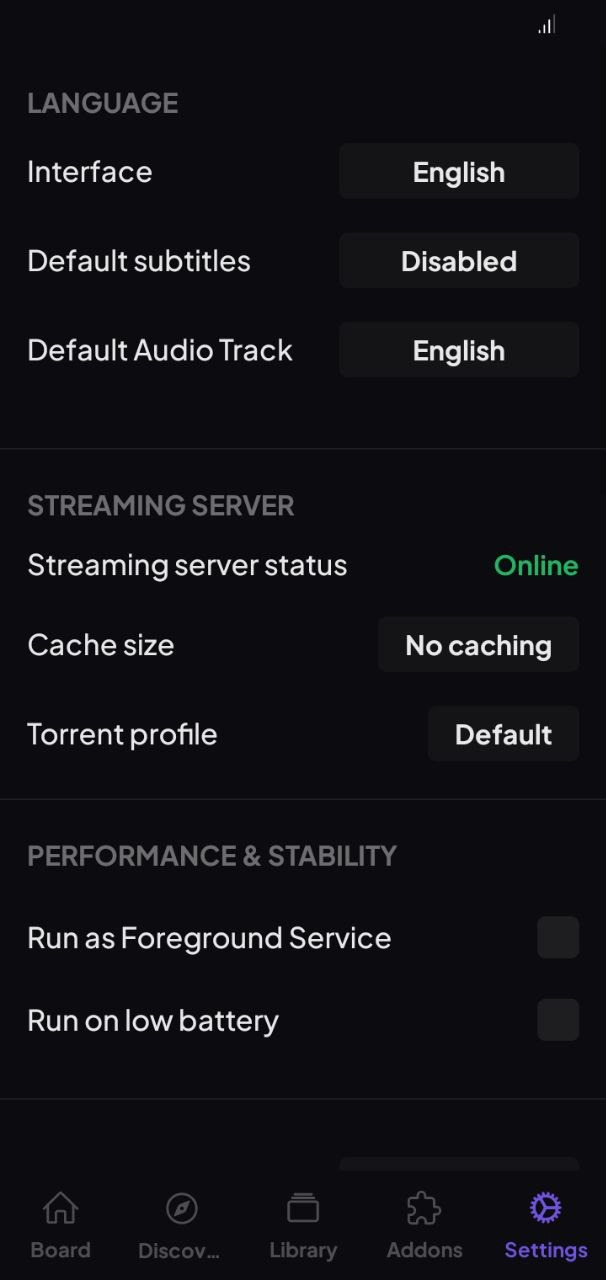Check the Run on low battery box
This screenshot has width=606, height=1280.
[558, 1020]
